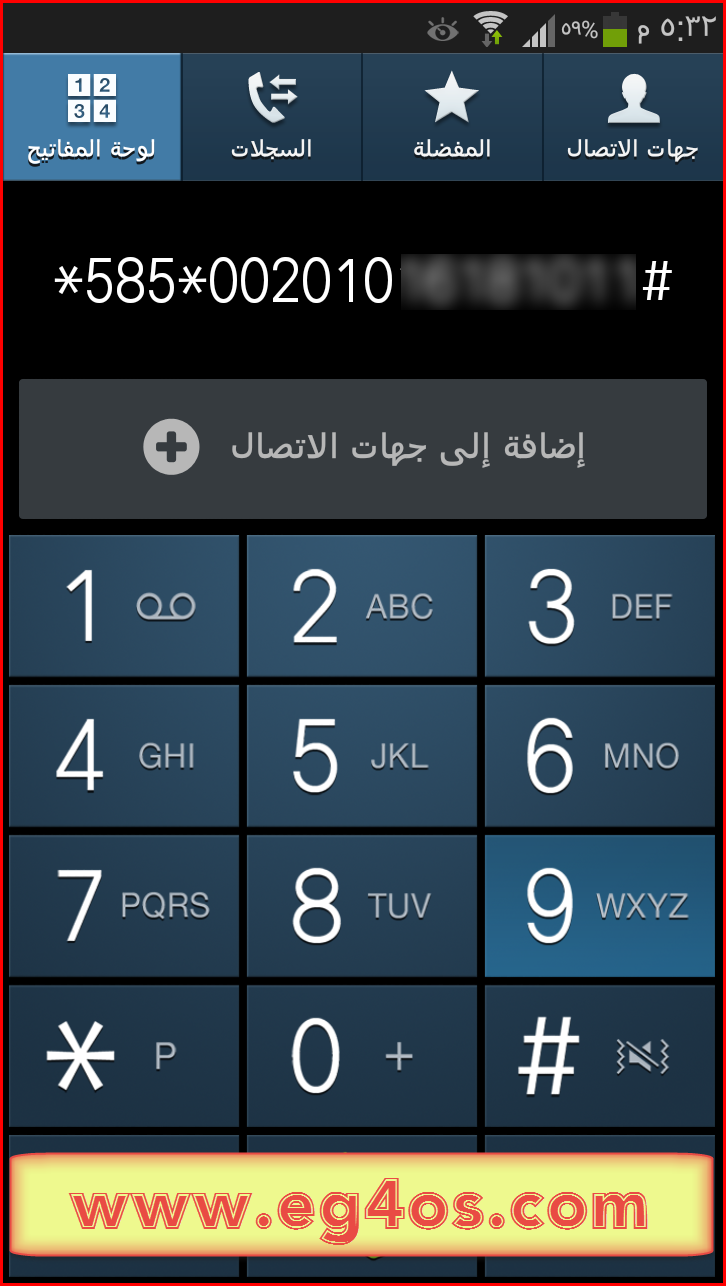The image size is (726, 1286).
Task: Open the المفضلة (Favorites) tab
Action: pyautogui.click(x=452, y=117)
